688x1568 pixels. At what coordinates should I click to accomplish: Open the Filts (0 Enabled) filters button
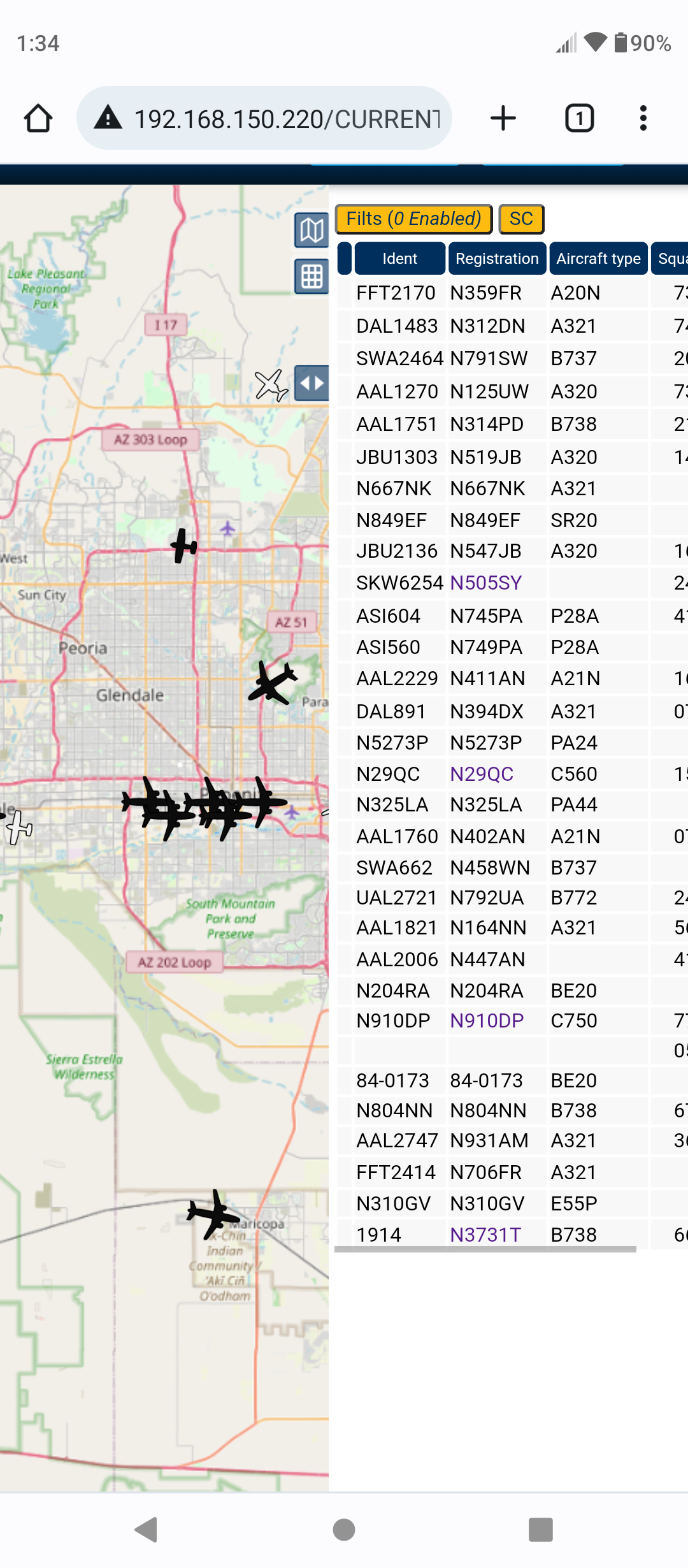[414, 219]
